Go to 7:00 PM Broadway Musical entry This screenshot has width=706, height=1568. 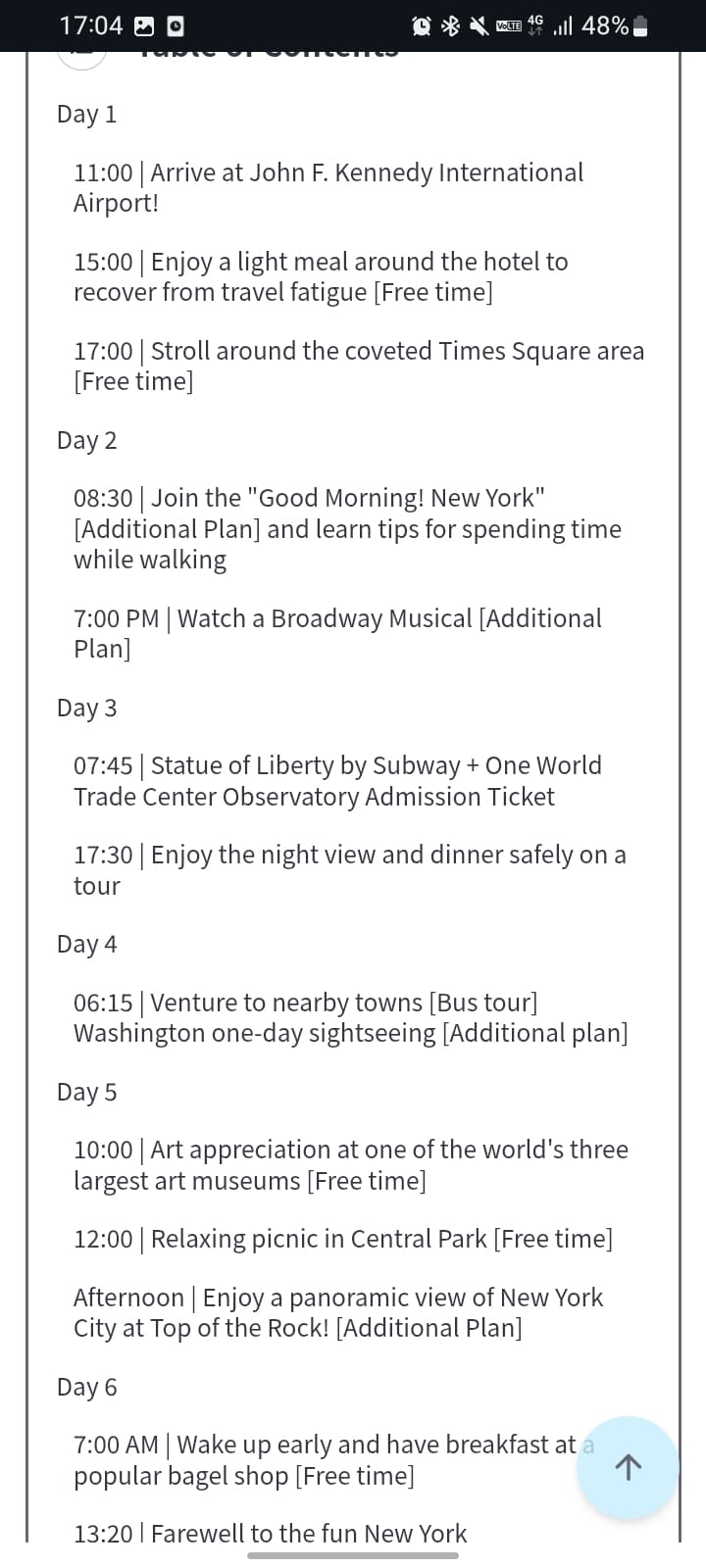[x=337, y=633]
